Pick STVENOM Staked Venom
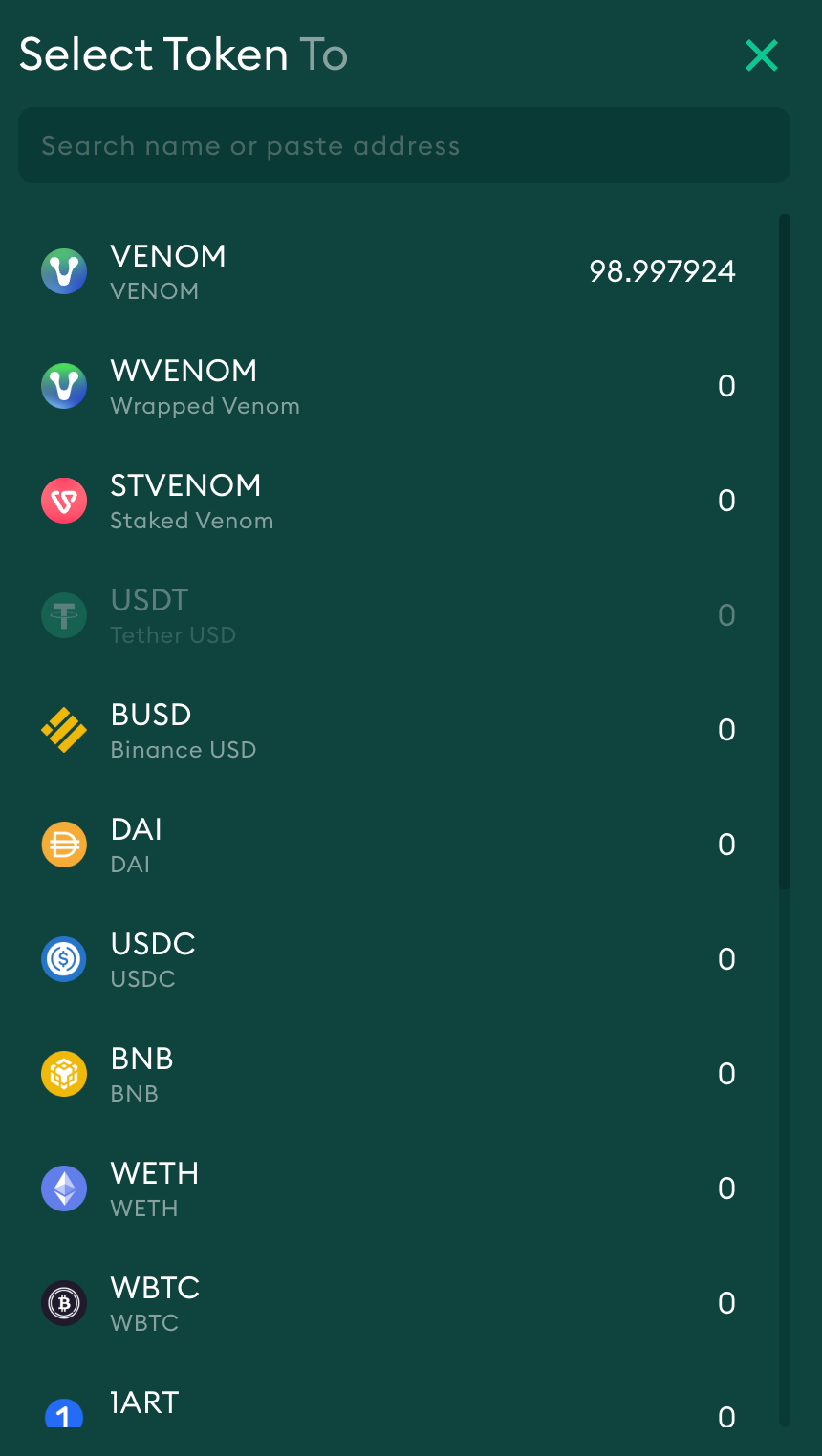 [x=387, y=502]
